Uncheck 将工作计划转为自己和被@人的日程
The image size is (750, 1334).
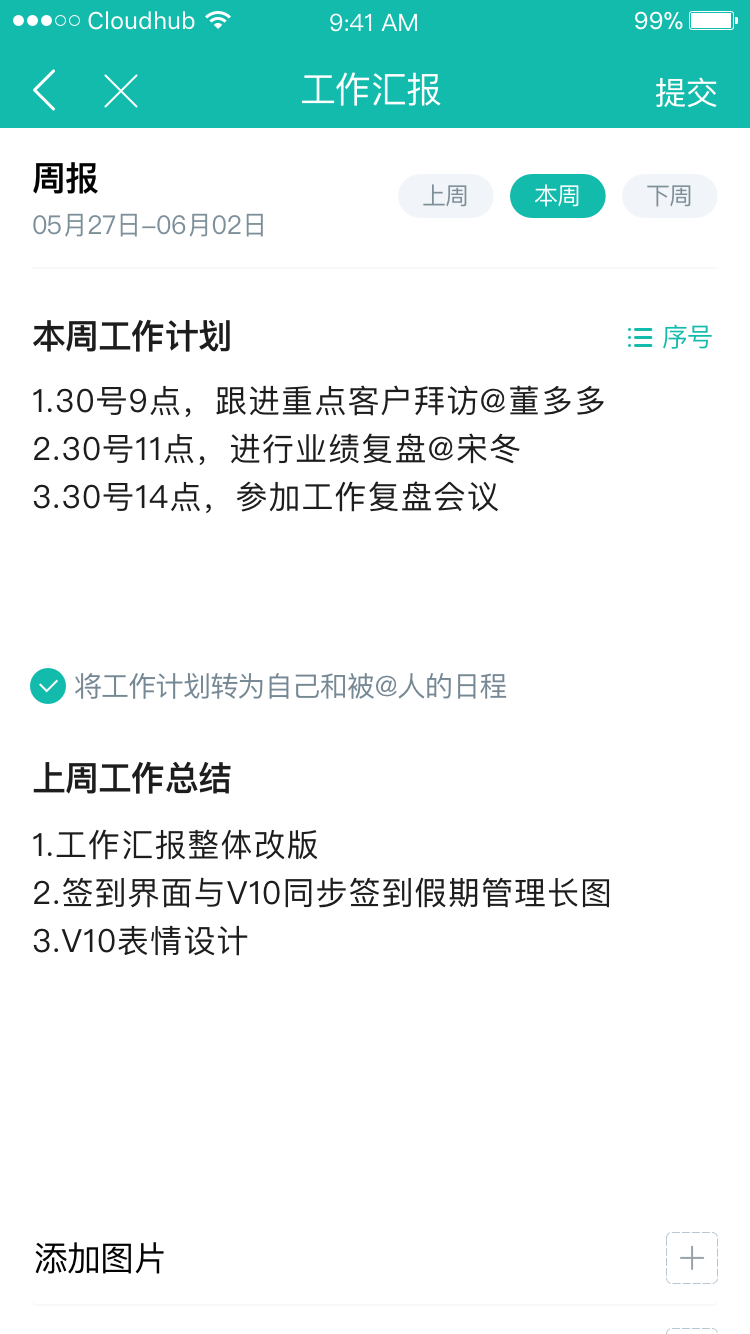point(48,686)
